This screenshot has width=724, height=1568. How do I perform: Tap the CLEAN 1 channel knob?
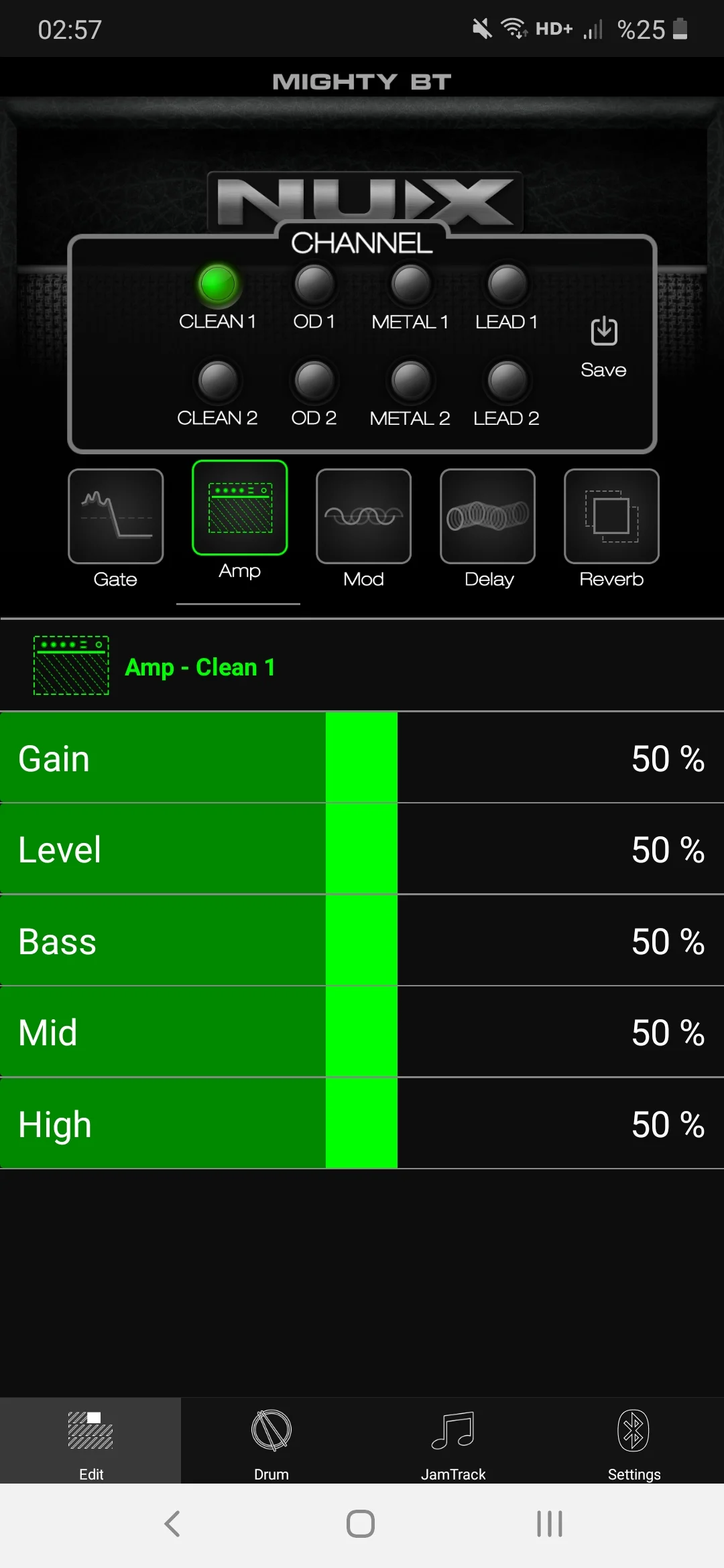217,284
